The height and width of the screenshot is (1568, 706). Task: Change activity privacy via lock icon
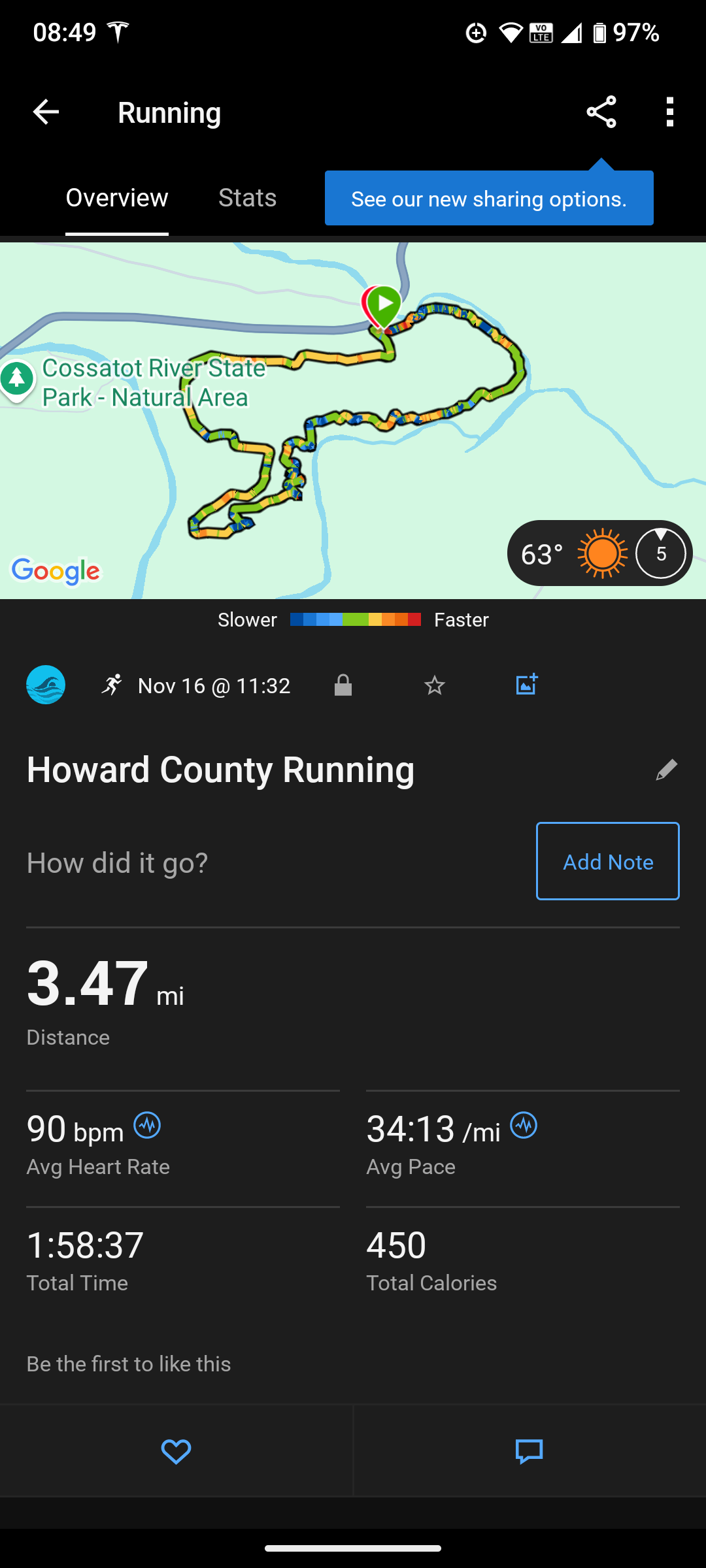click(x=343, y=685)
